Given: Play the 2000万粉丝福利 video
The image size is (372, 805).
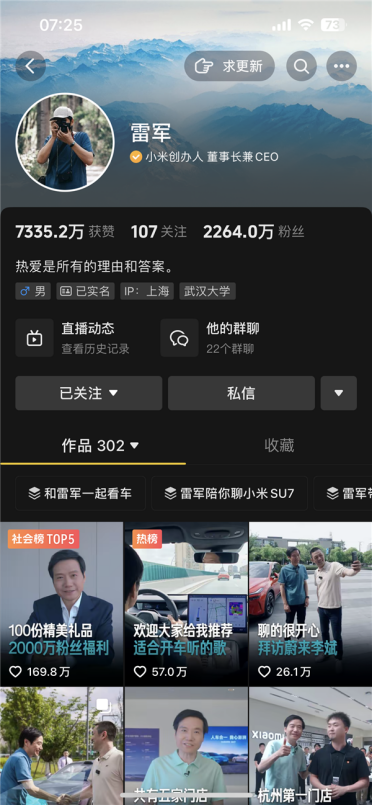Looking at the screenshot, I should (x=62, y=604).
